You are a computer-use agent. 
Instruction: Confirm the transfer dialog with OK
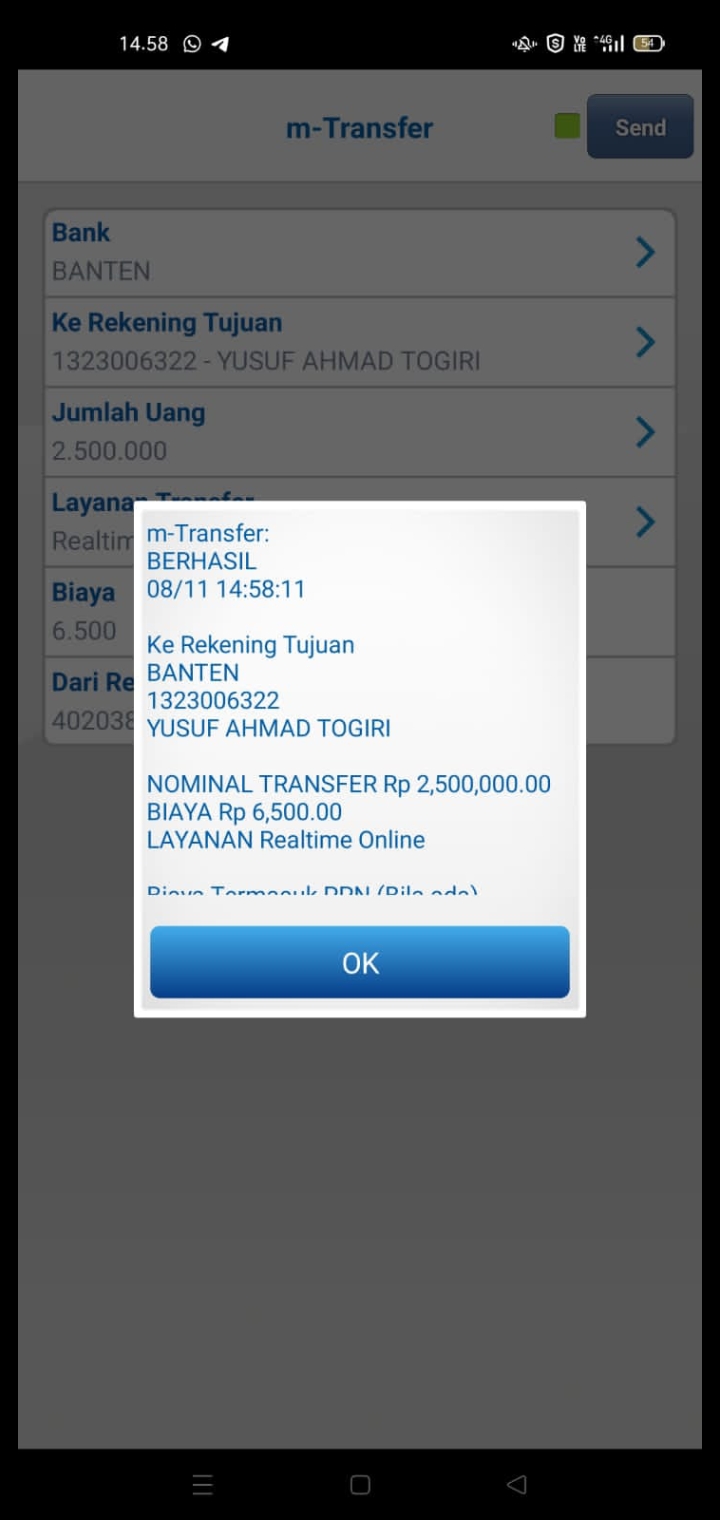pyautogui.click(x=360, y=962)
